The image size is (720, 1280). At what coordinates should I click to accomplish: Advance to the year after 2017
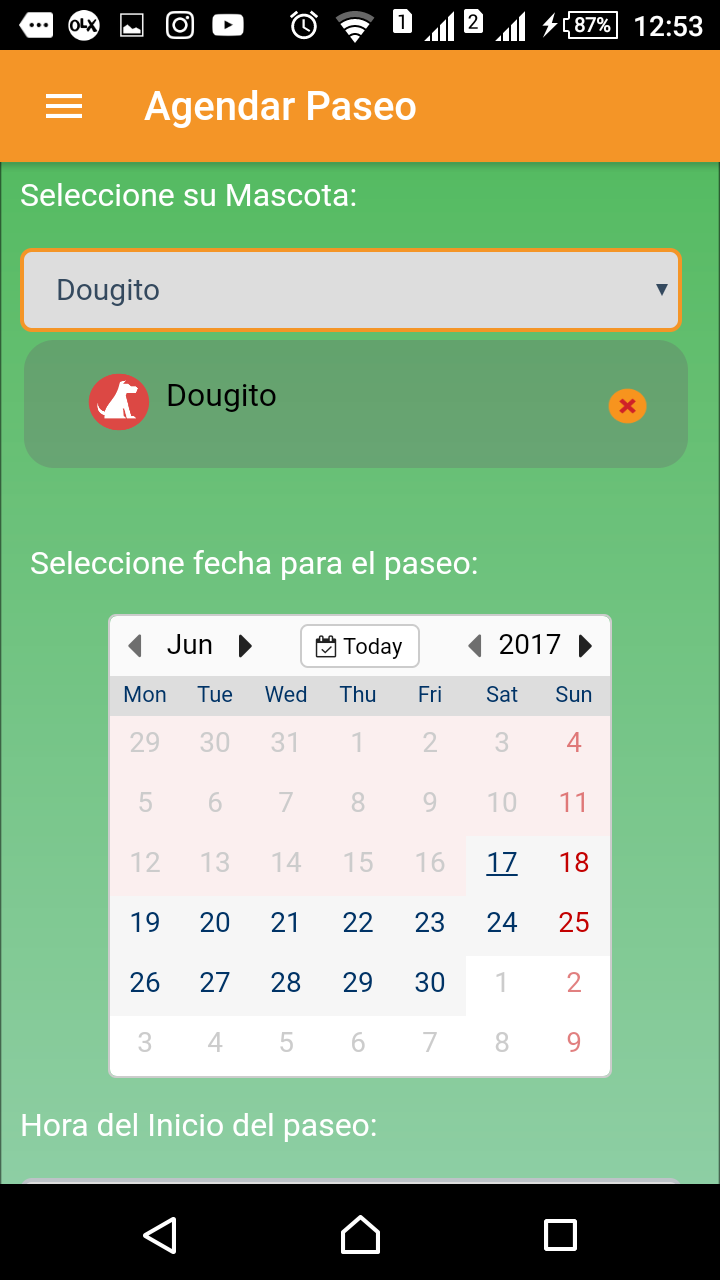click(x=586, y=646)
